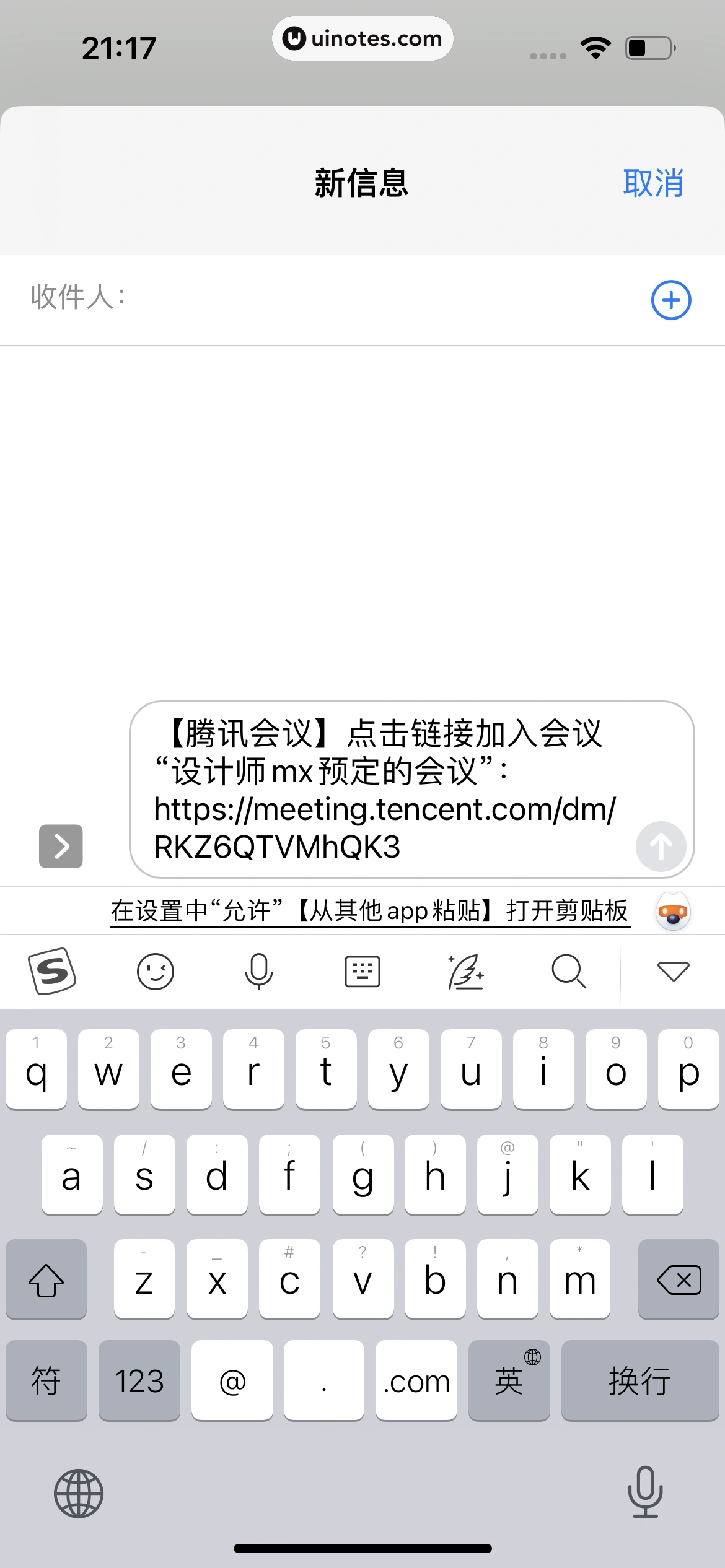Viewport: 725px width, 1568px height.
Task: Open the AI writing quill tool
Action: pos(465,971)
